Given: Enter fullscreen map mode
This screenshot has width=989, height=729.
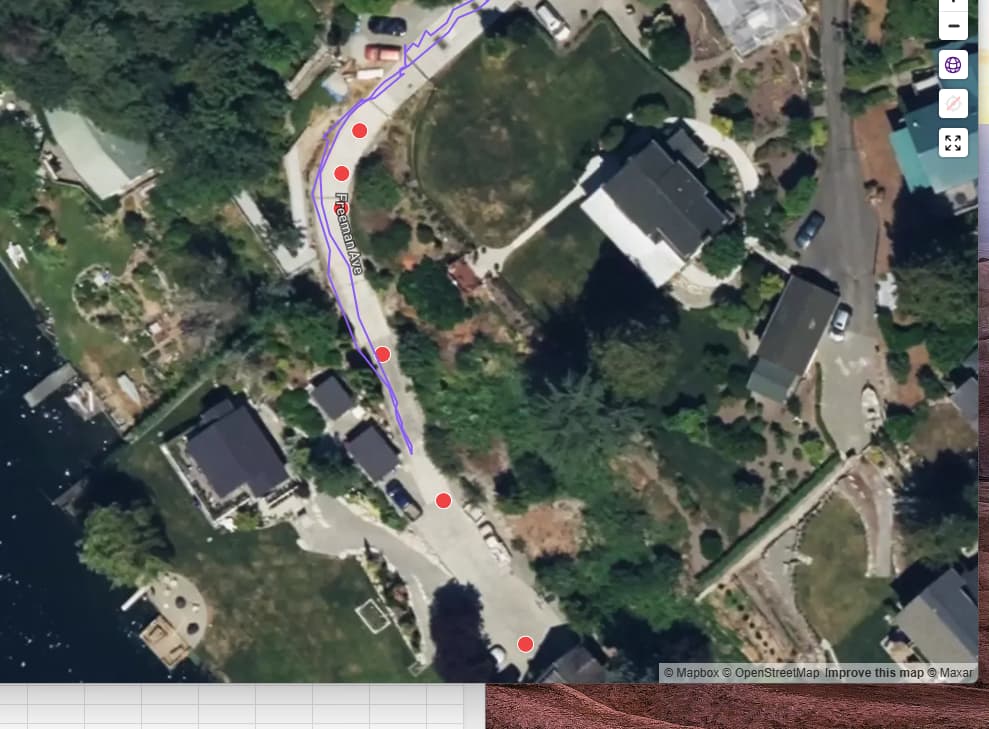Looking at the screenshot, I should pyautogui.click(x=953, y=142).
